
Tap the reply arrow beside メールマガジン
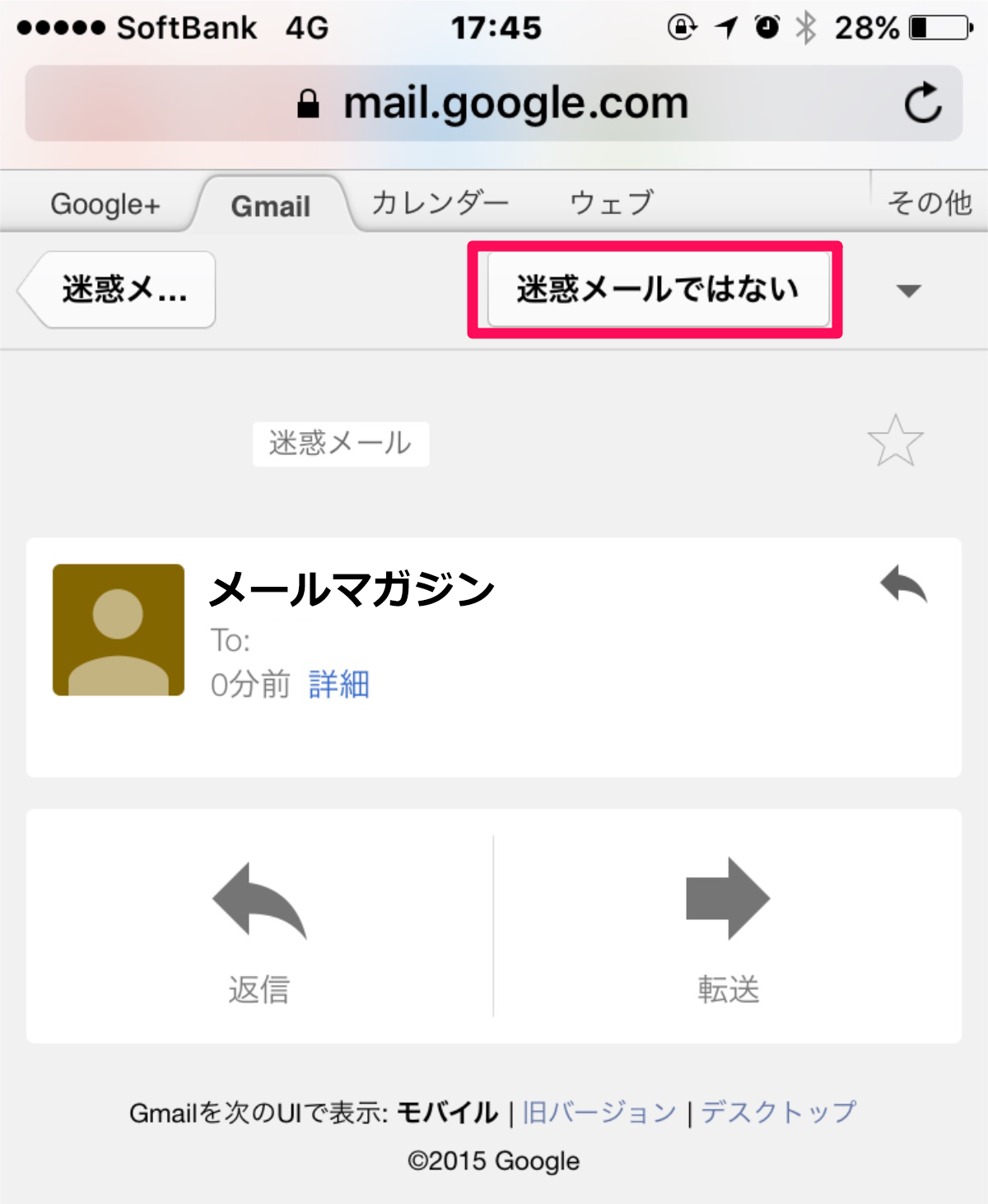903,585
